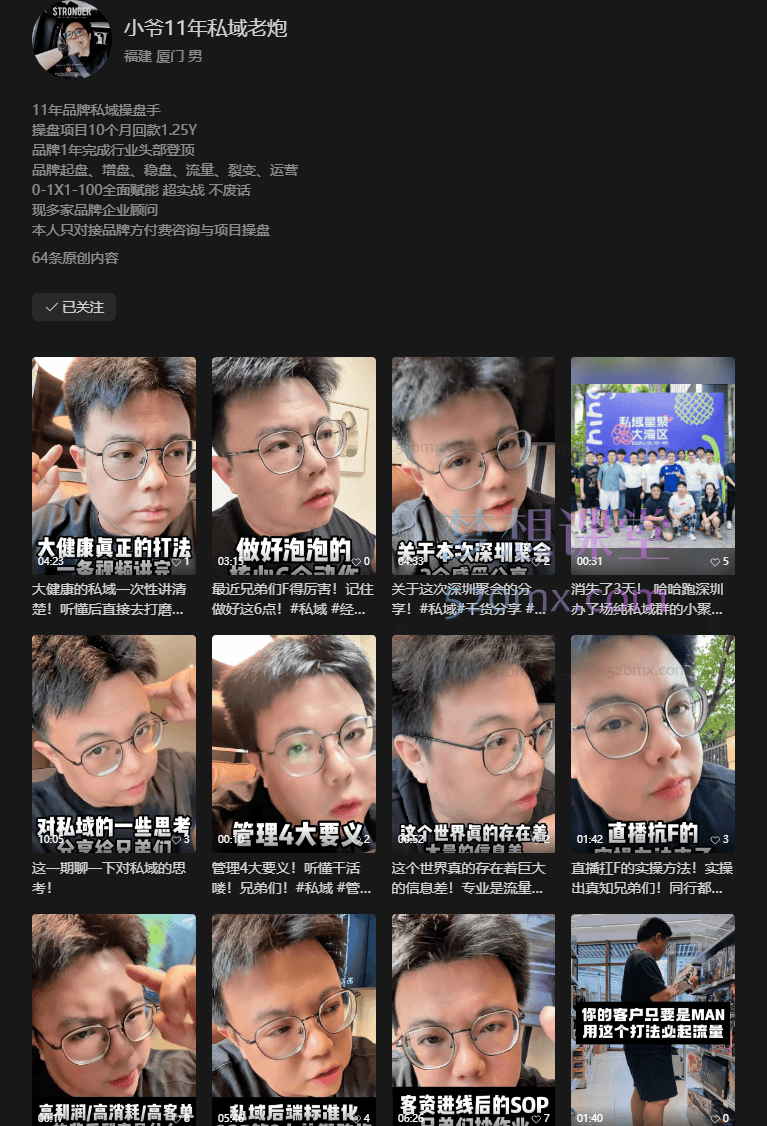Toggle the 已关注 follow state

pyautogui.click(x=73, y=307)
